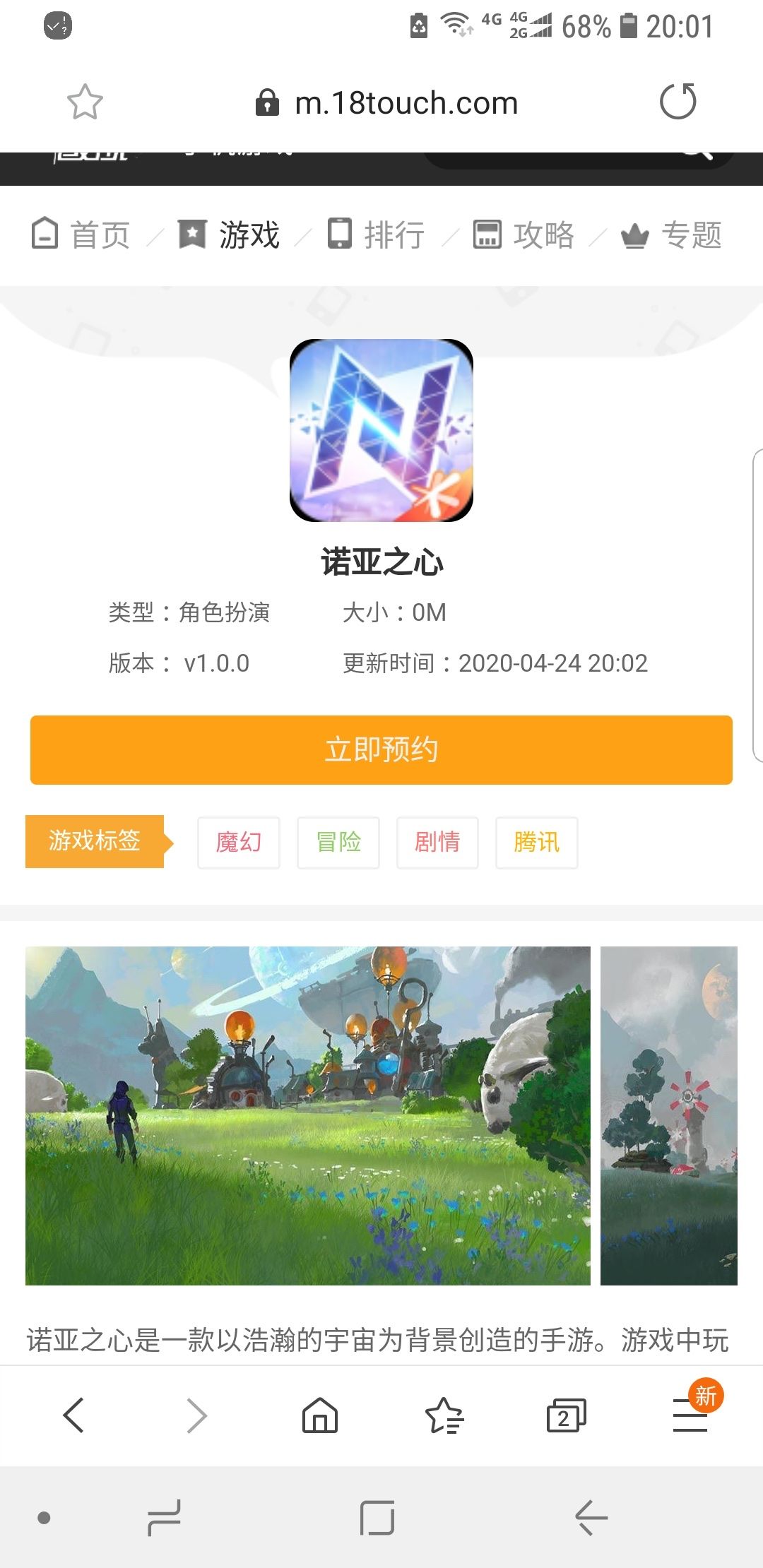Expand the 游戏标签 tag panel
The height and width of the screenshot is (1568, 763).
click(x=95, y=842)
